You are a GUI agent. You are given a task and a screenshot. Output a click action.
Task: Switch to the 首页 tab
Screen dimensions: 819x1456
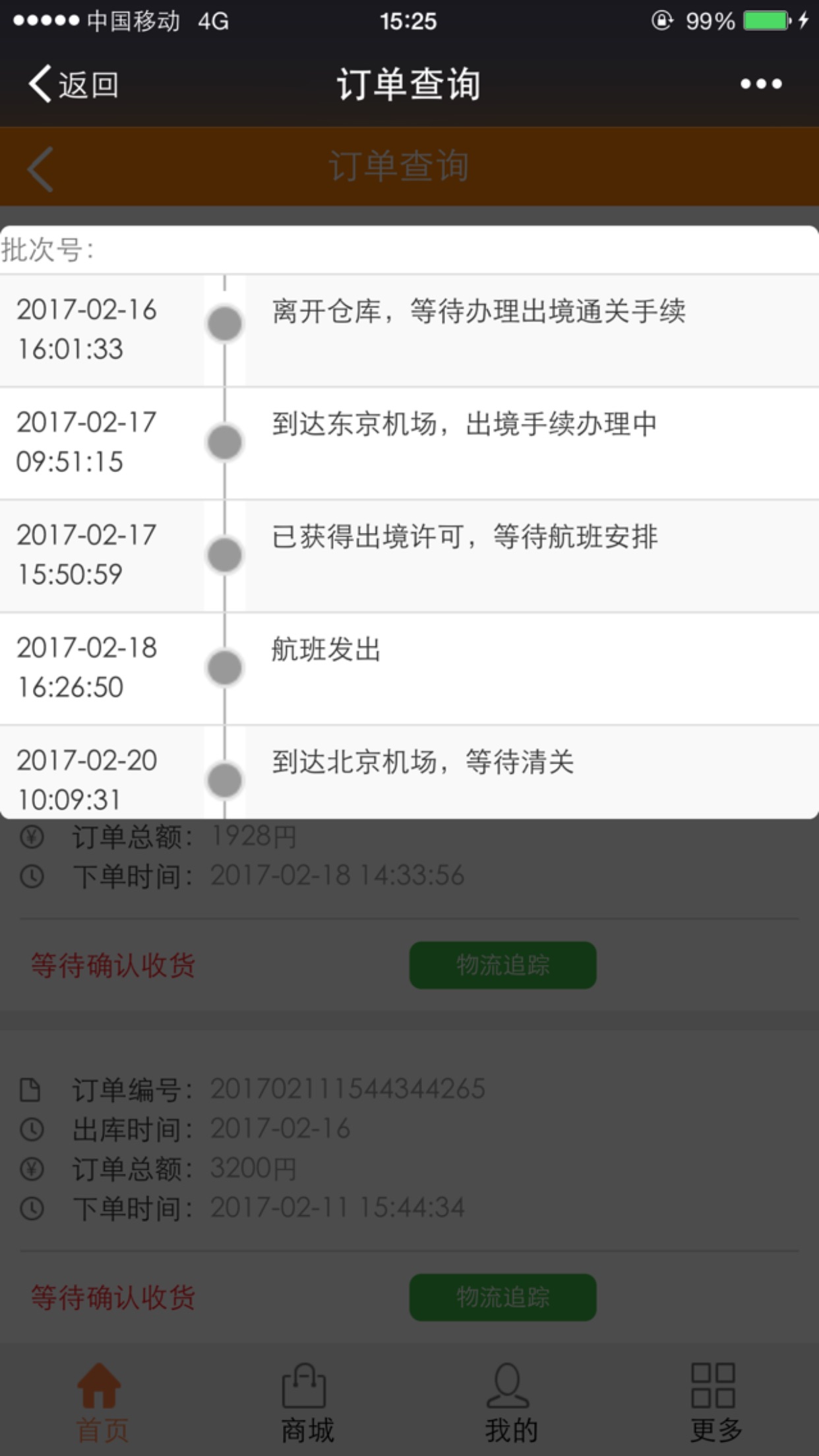click(102, 1402)
